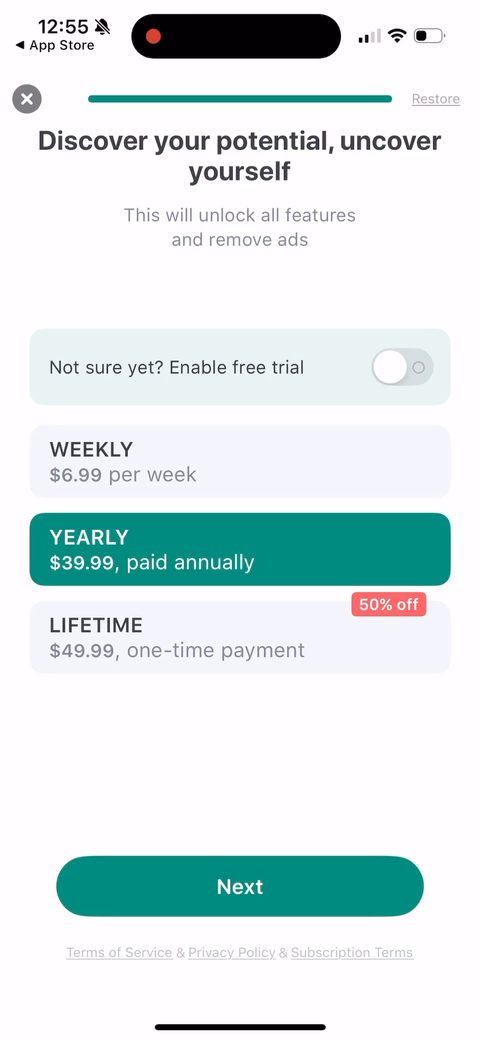Choose the Yearly $39.99 plan
The width and height of the screenshot is (480, 1040).
240,549
